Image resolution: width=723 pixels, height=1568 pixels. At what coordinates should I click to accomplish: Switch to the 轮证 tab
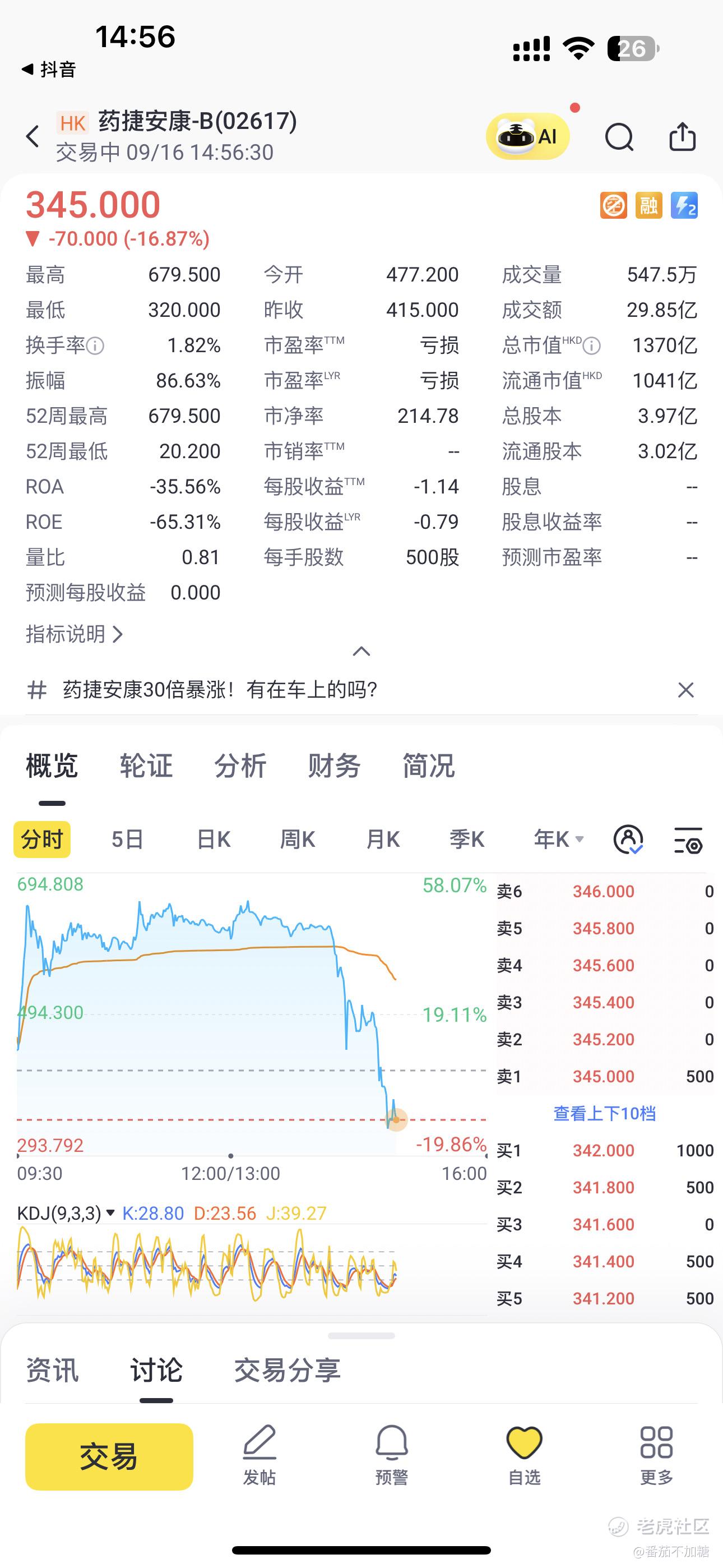(146, 765)
